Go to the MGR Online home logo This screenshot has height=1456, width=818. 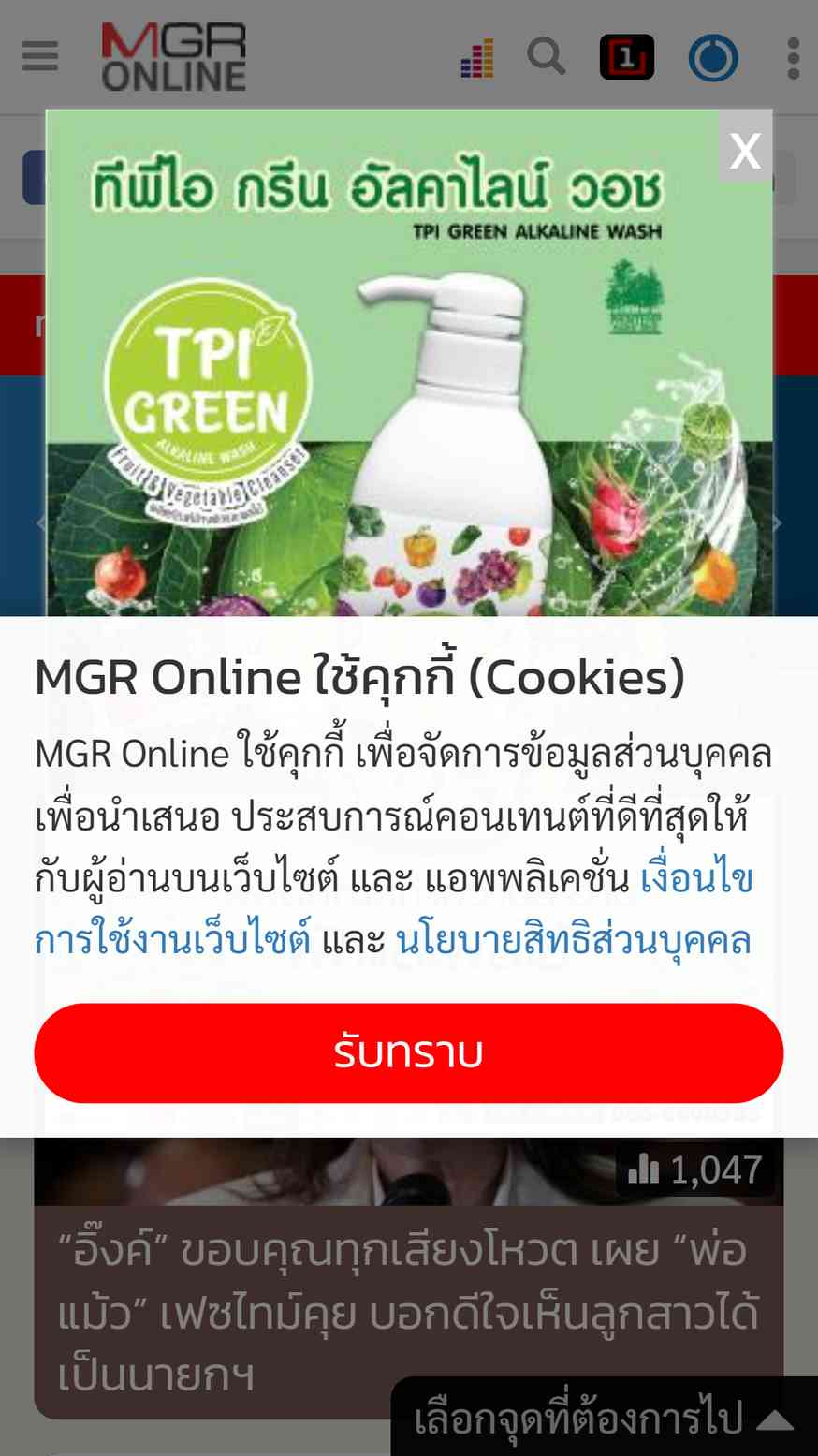[x=174, y=57]
